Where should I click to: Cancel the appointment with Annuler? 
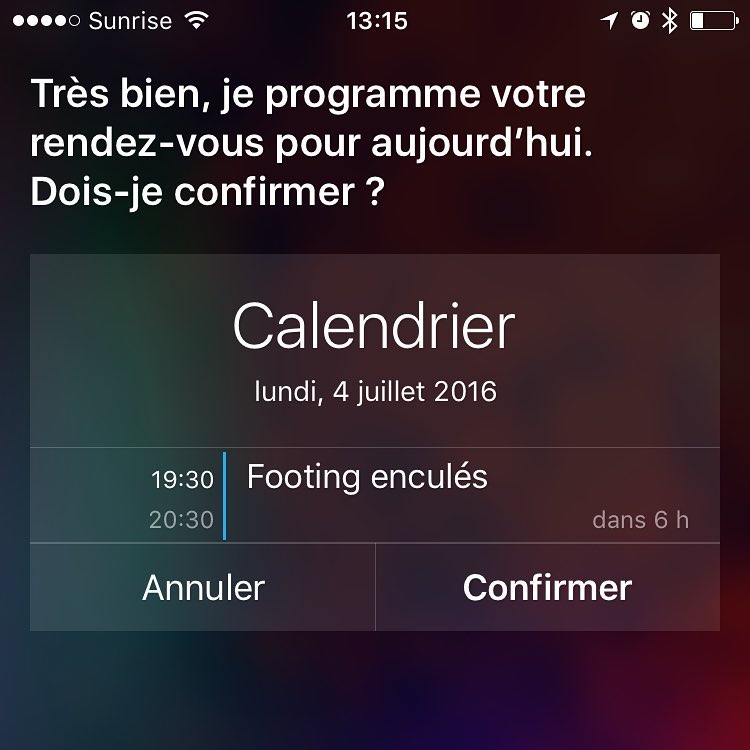(203, 587)
